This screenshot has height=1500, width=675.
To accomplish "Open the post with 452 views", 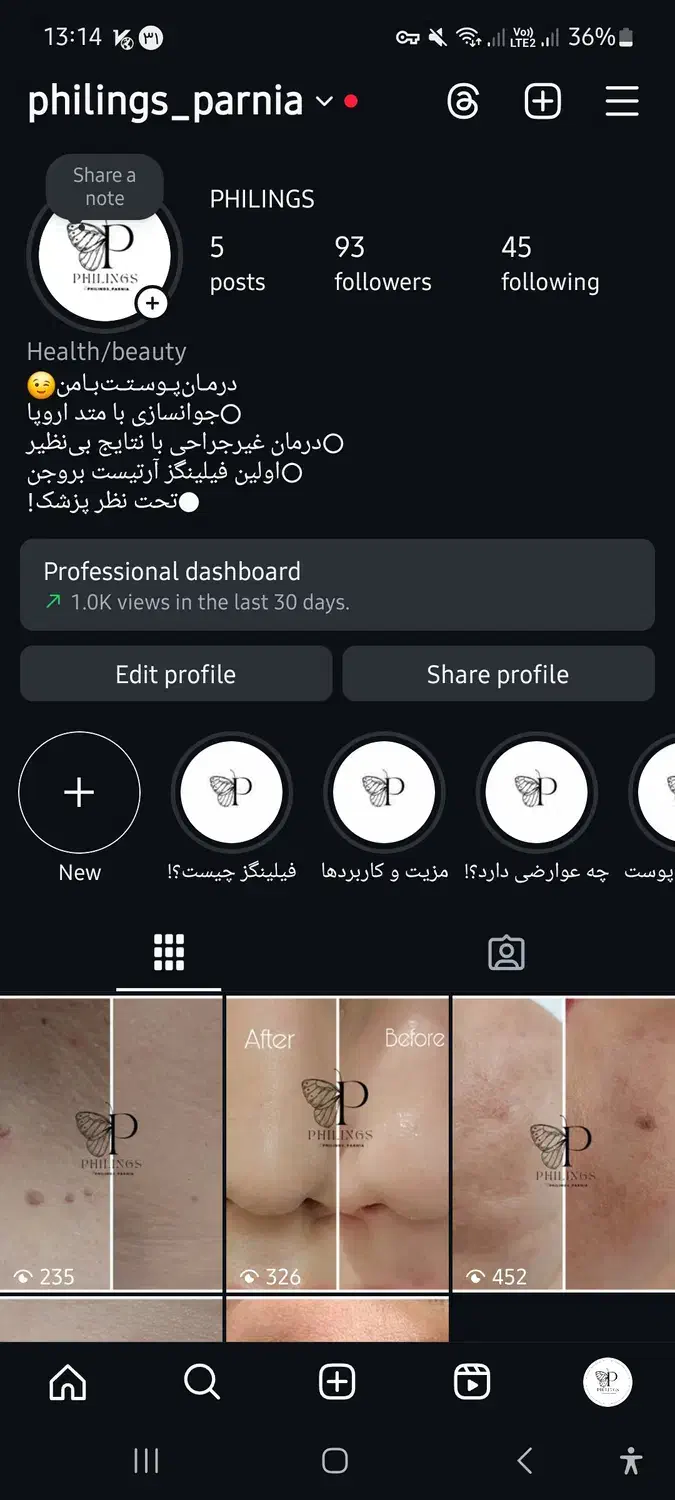I will (563, 1143).
